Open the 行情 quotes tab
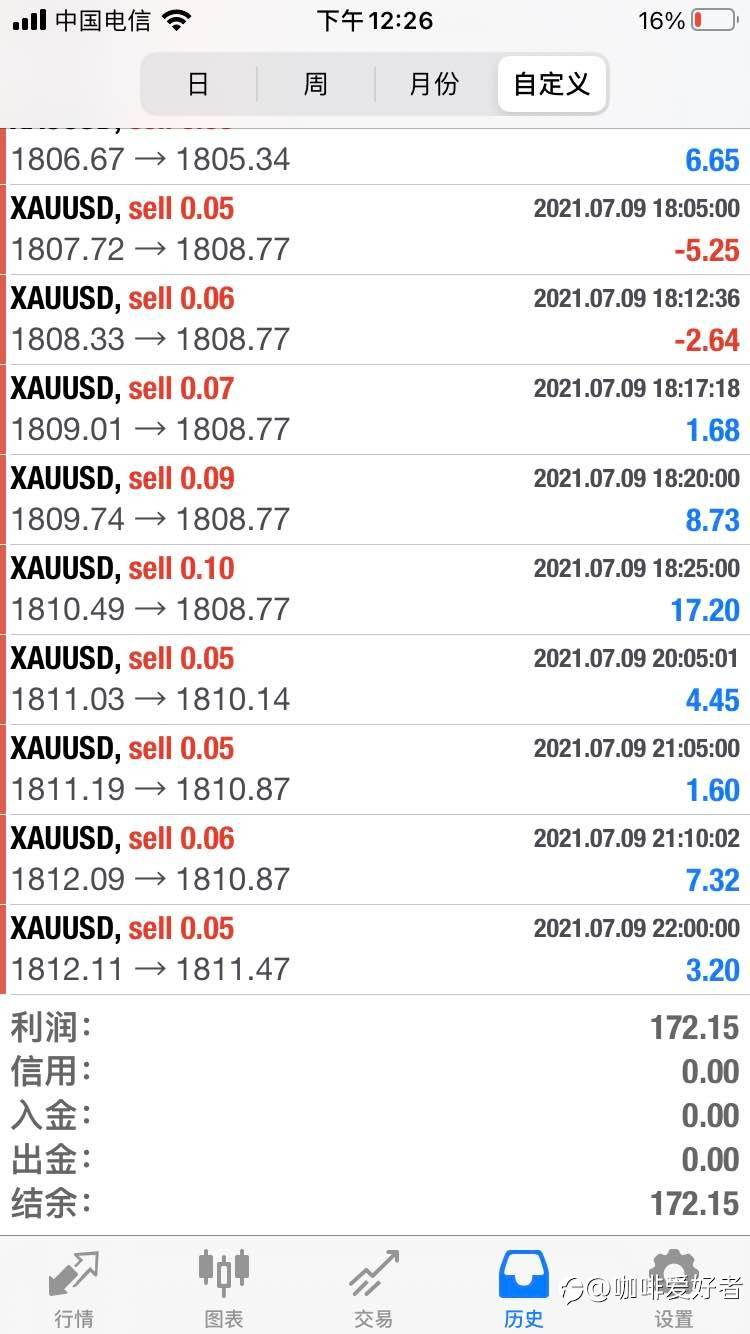 pyautogui.click(x=74, y=1287)
